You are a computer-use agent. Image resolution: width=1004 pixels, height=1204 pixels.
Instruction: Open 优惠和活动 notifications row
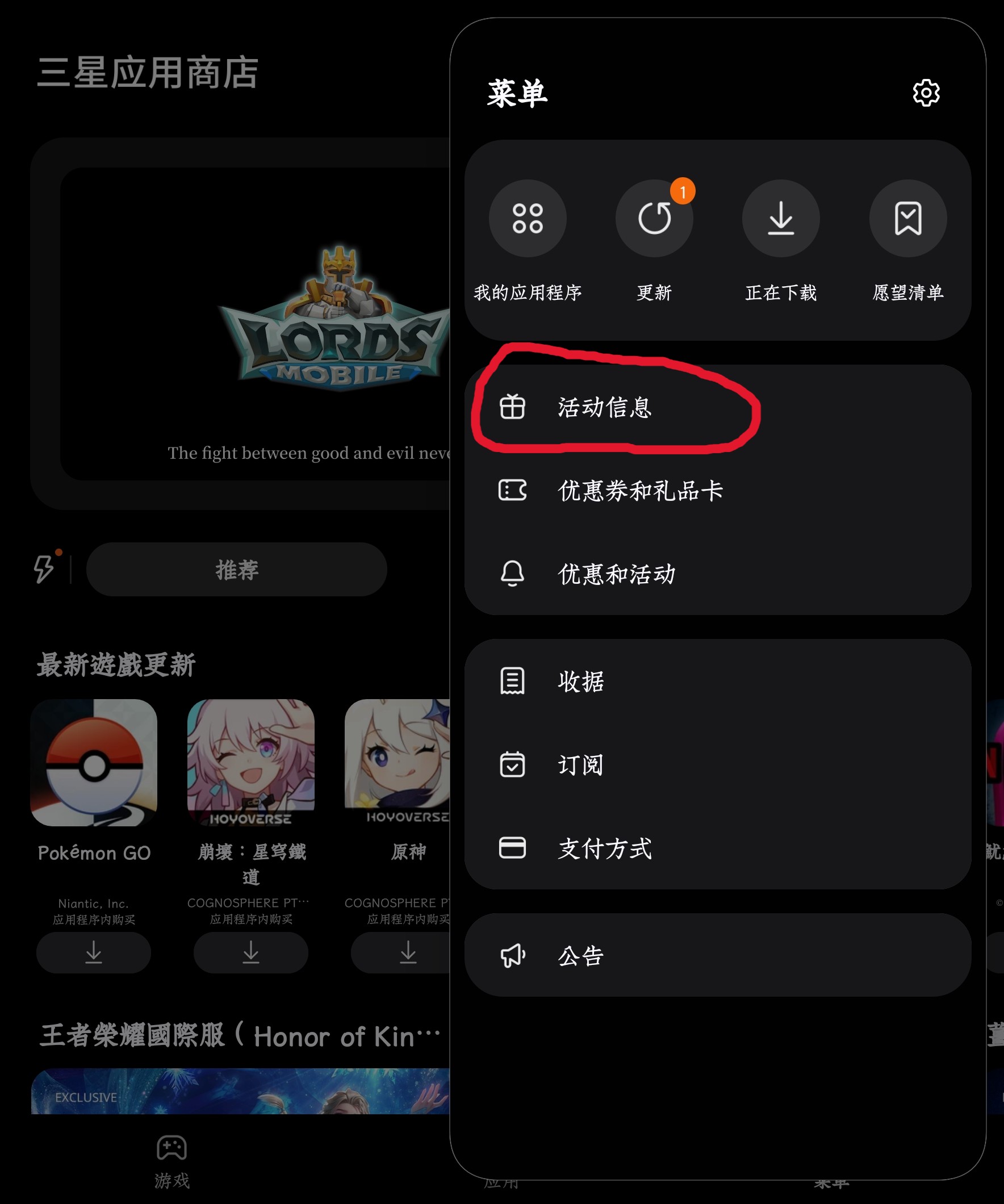click(616, 574)
